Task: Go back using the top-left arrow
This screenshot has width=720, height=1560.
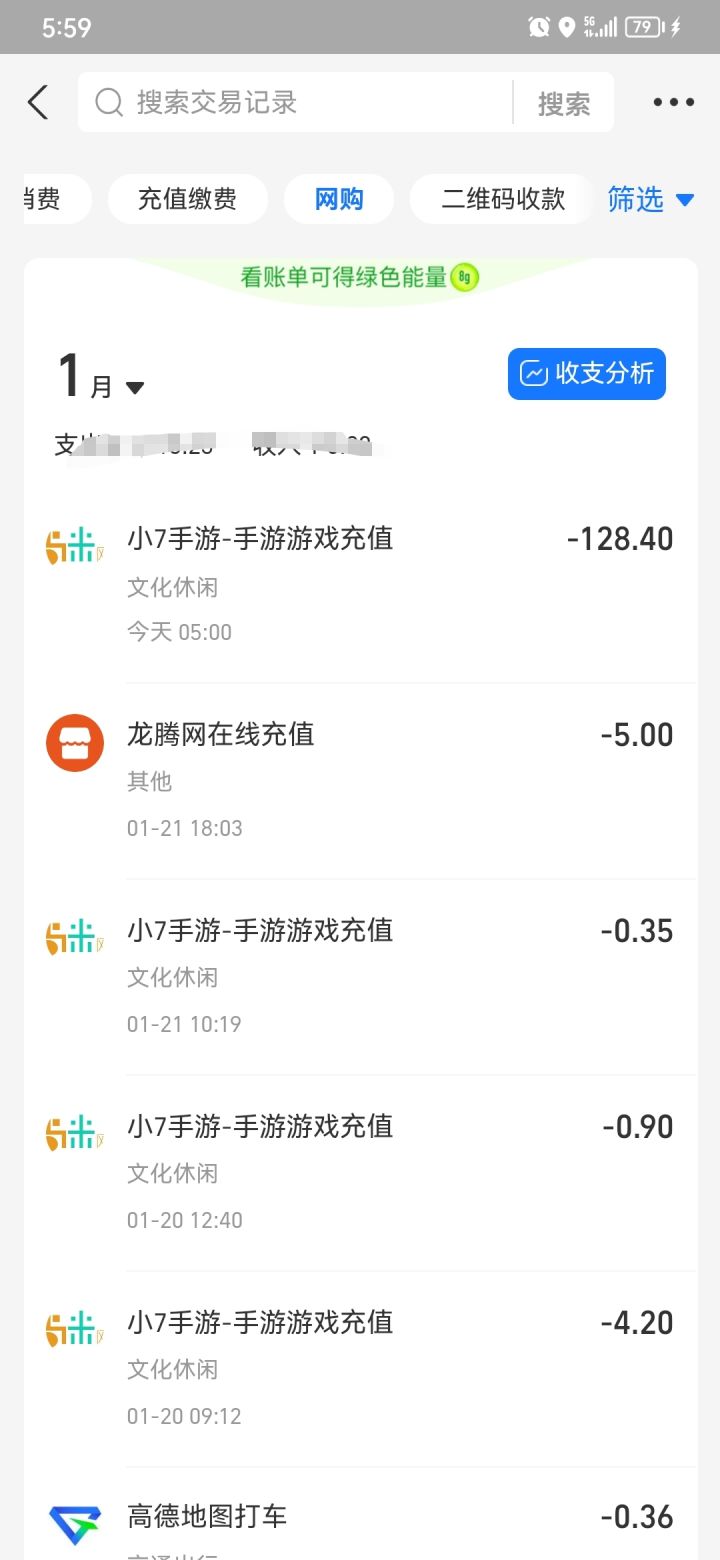Action: (38, 102)
